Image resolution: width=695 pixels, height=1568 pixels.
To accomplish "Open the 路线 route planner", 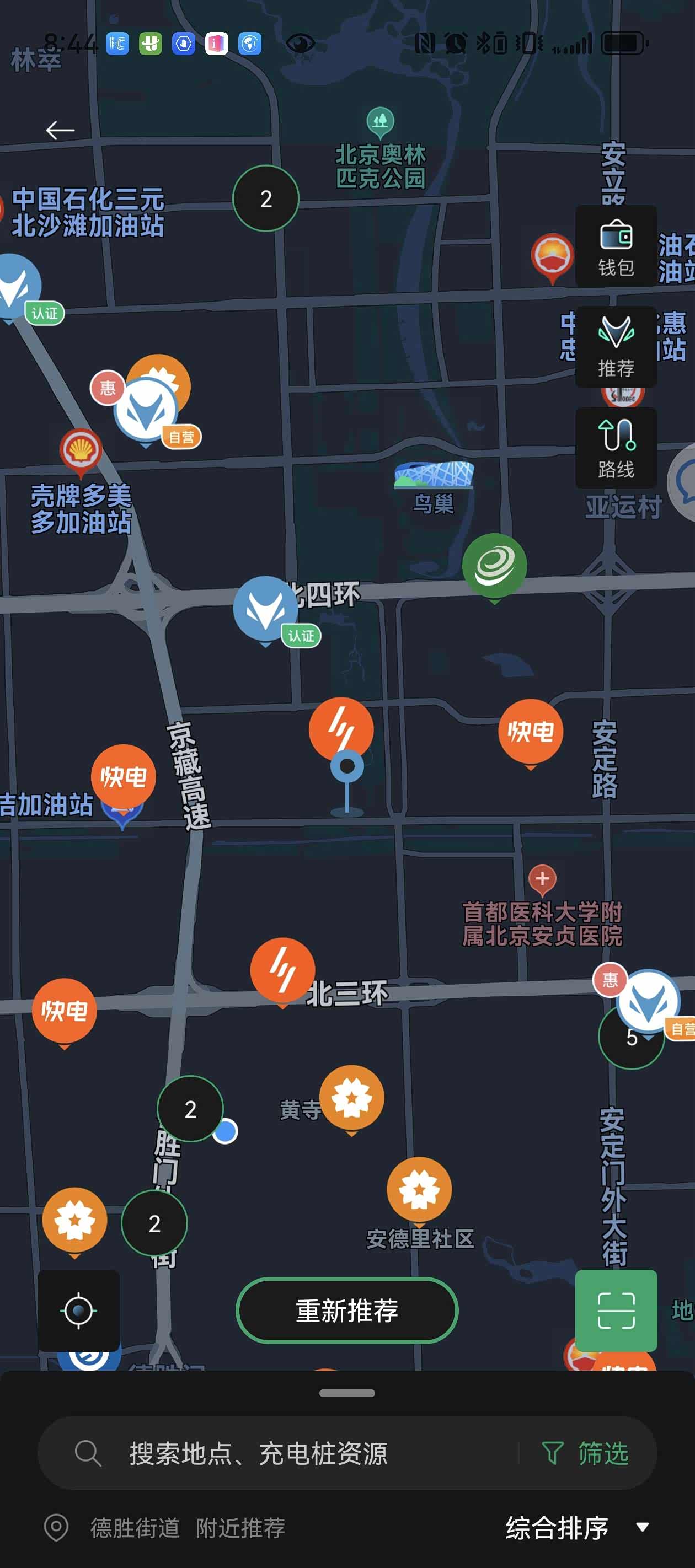I will [x=616, y=448].
